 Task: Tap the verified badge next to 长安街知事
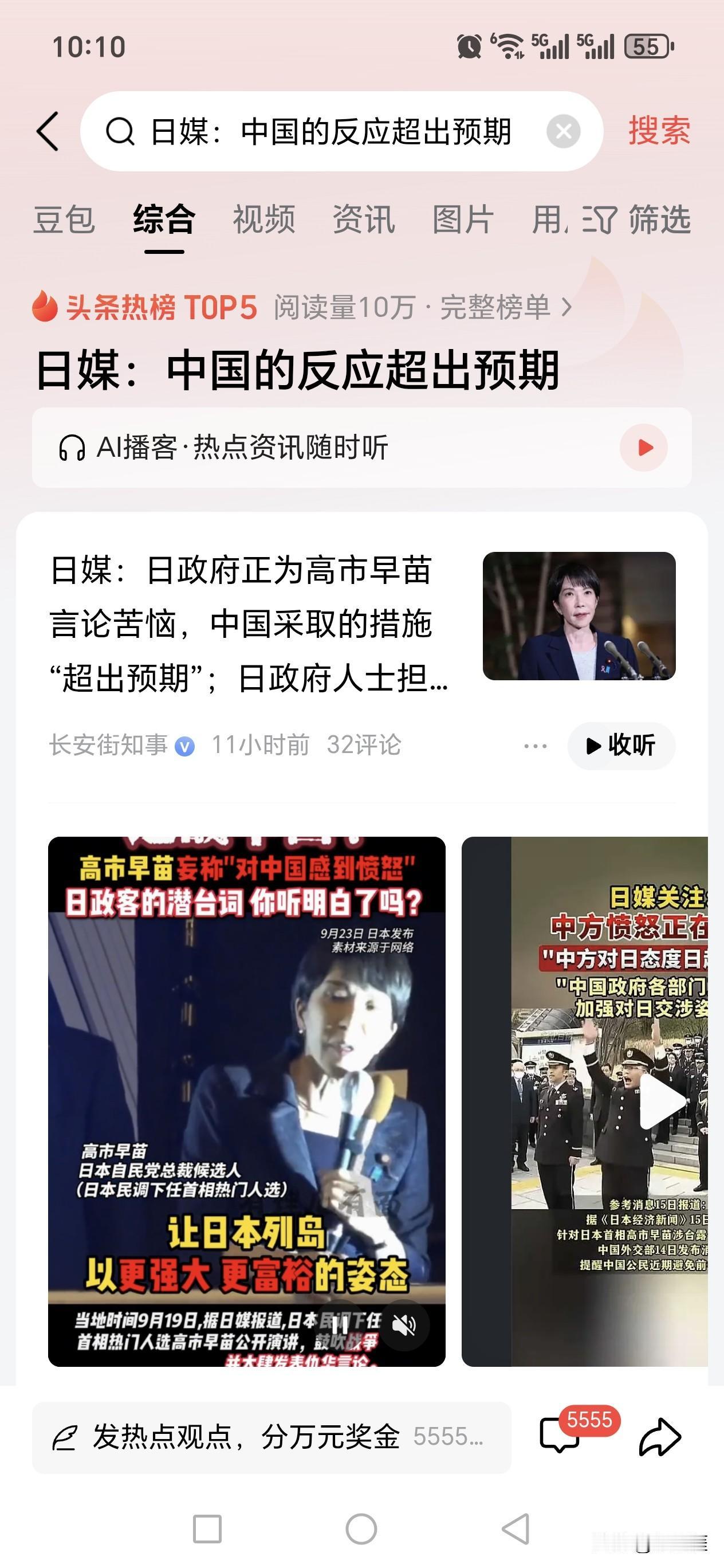point(186,745)
